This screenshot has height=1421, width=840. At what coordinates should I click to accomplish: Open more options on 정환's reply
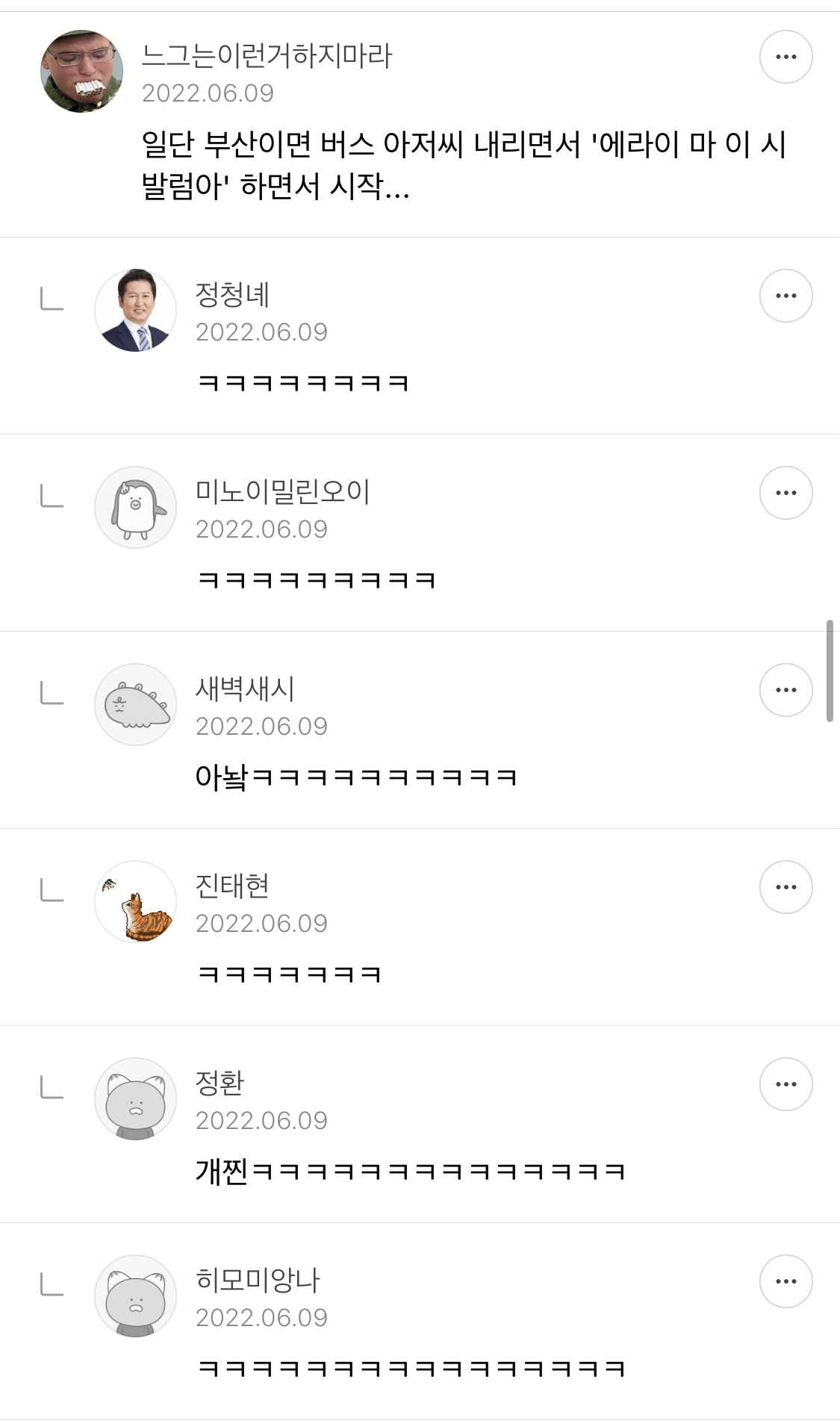(785, 1084)
